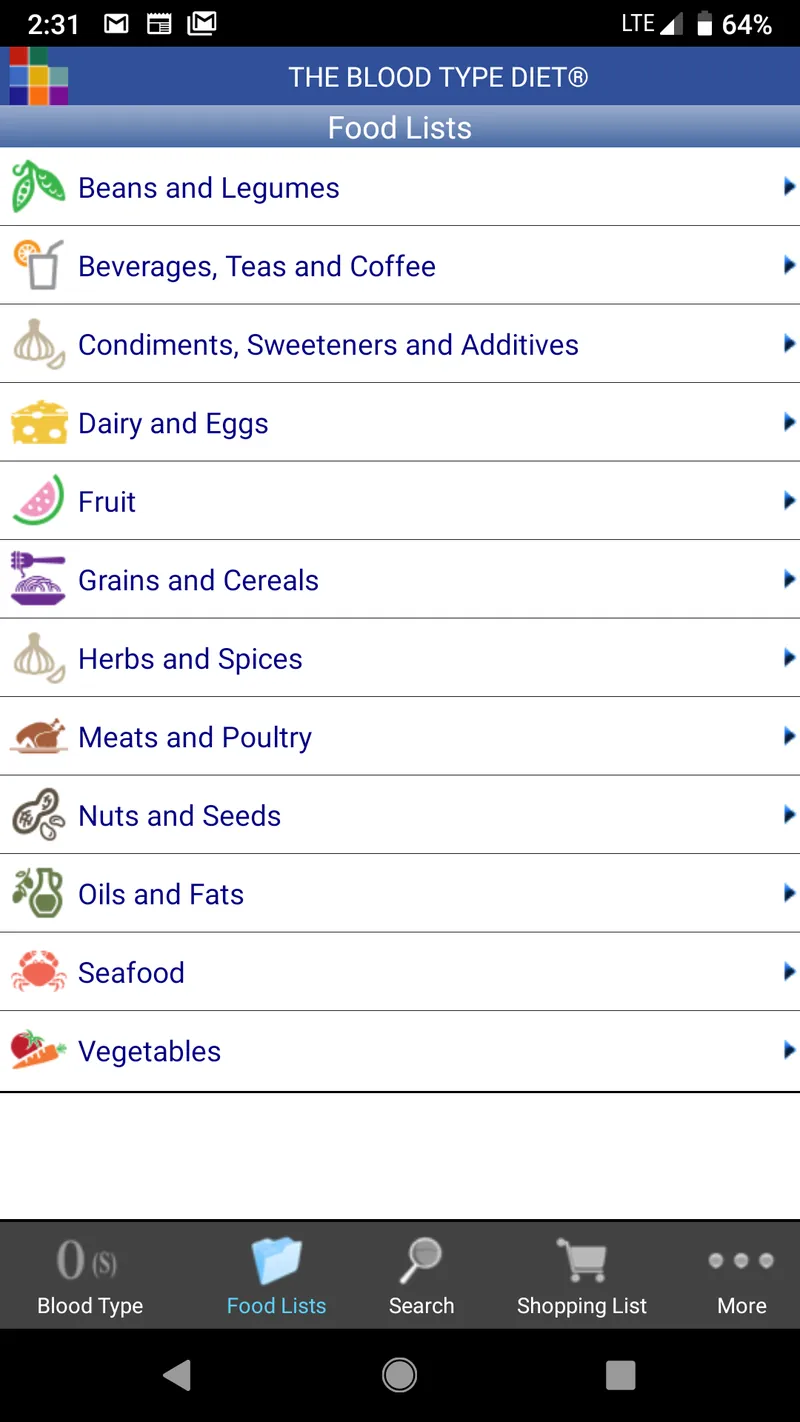The image size is (800, 1422).
Task: Click the drink cup icon next to Beverages
Action: [38, 265]
